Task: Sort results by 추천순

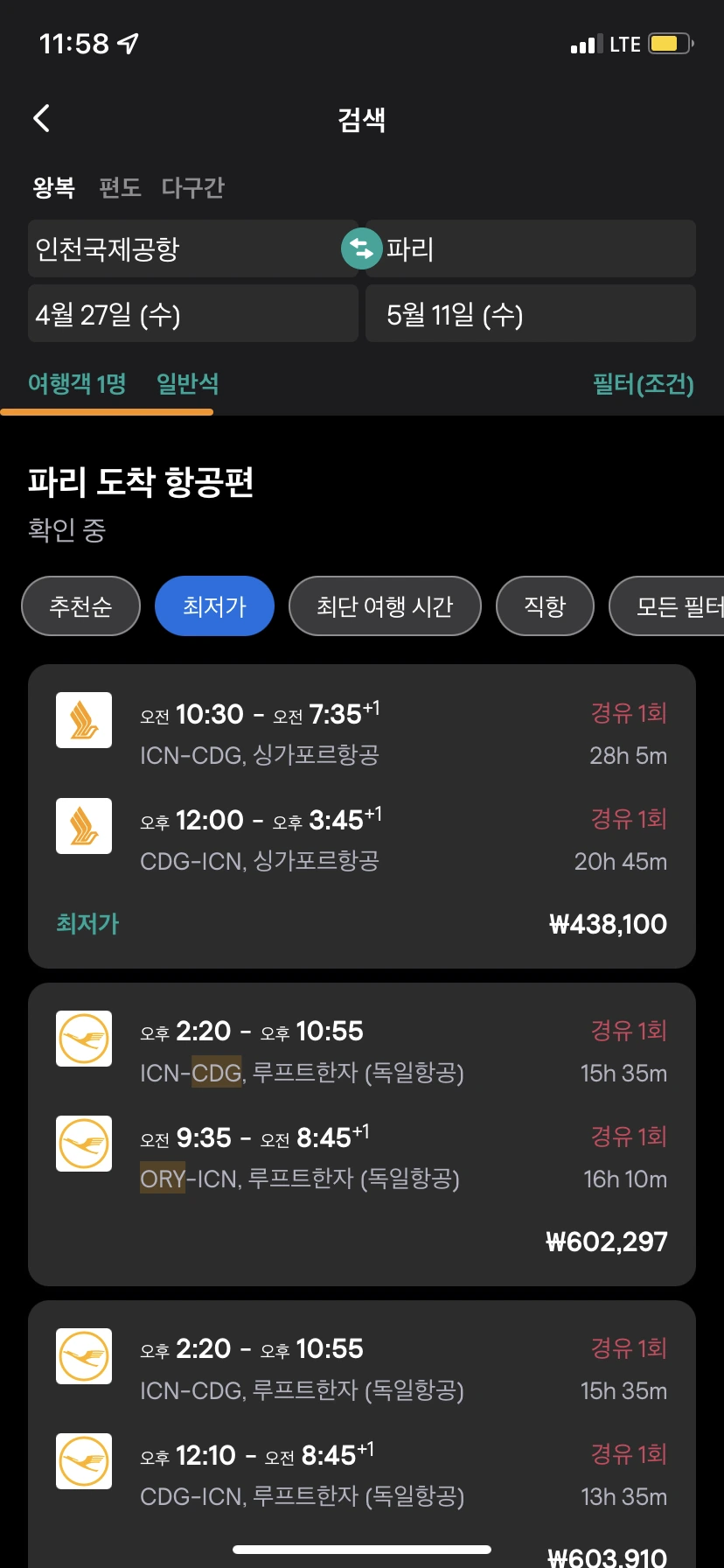Action: tap(80, 605)
